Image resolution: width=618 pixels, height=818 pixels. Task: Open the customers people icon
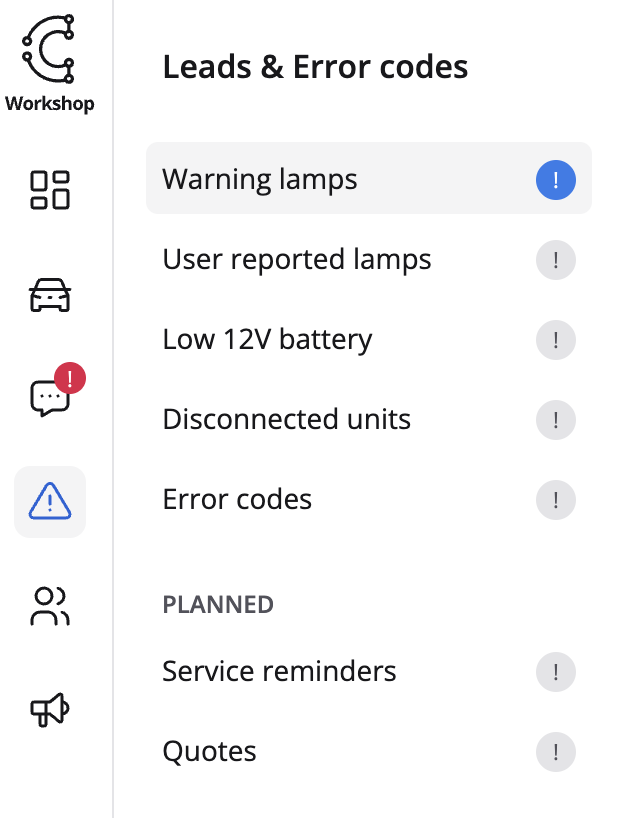pos(50,606)
